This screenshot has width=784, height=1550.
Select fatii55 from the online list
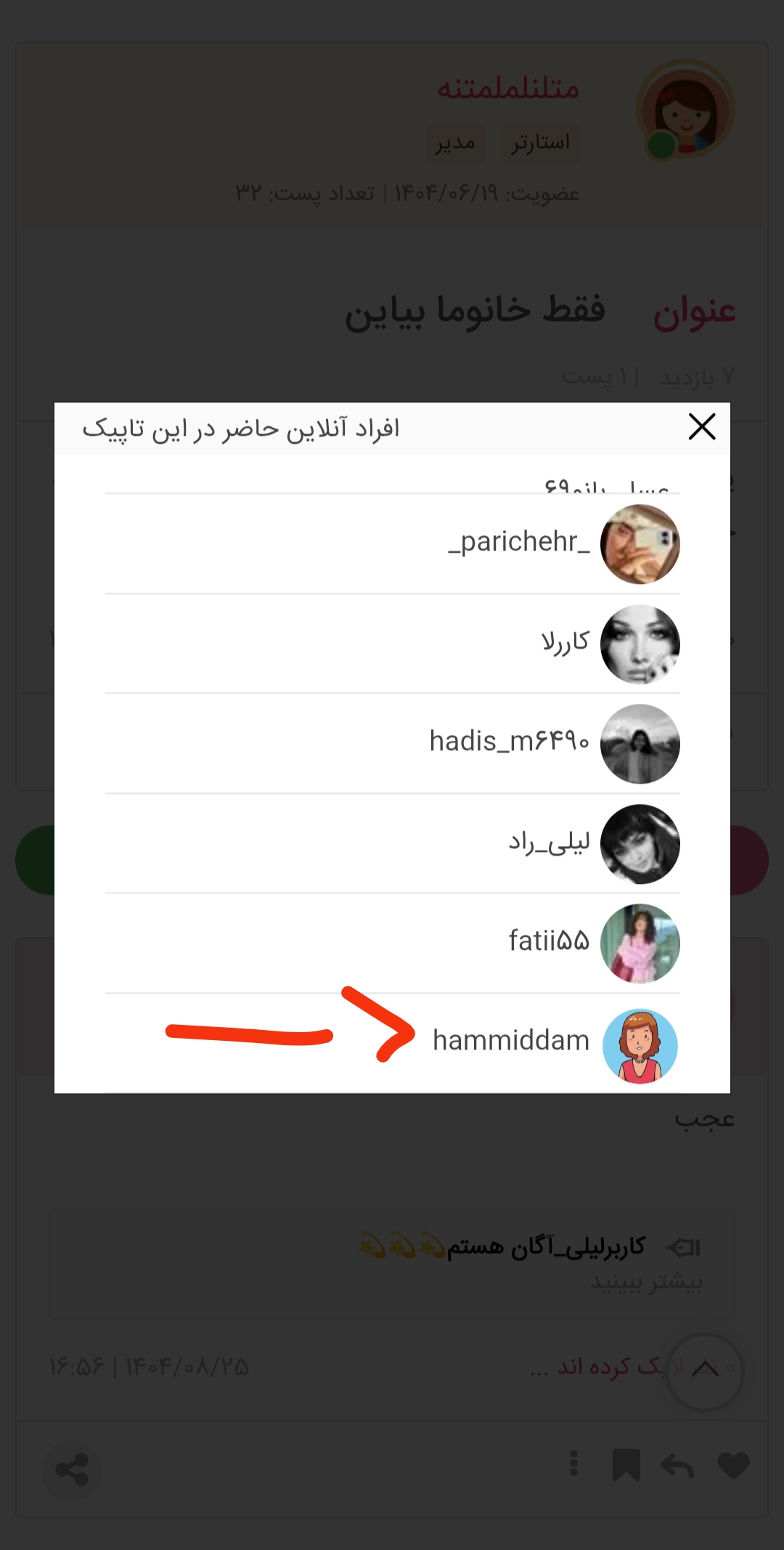[x=549, y=942]
